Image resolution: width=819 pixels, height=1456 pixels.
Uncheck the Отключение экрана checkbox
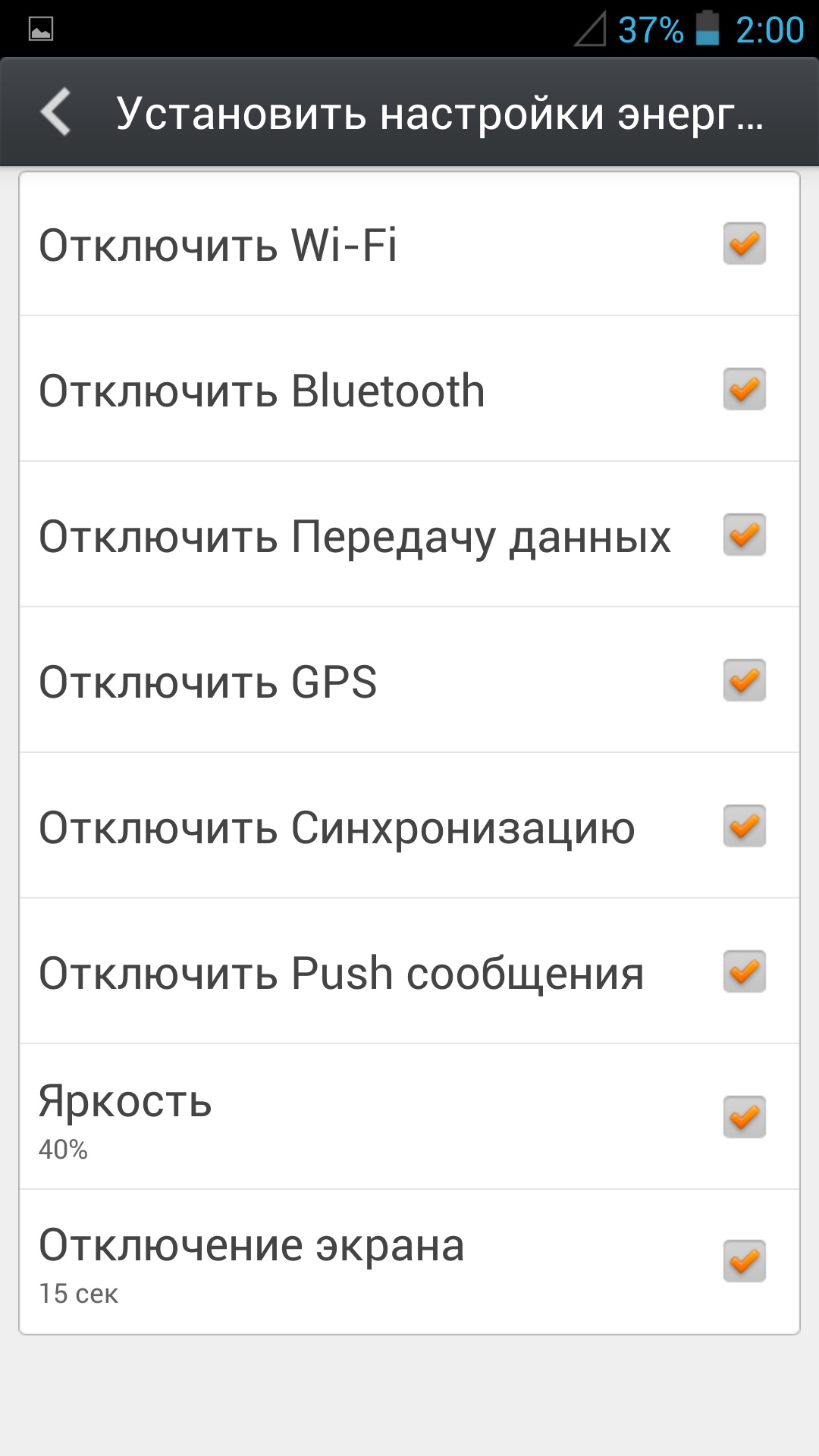tap(744, 1261)
